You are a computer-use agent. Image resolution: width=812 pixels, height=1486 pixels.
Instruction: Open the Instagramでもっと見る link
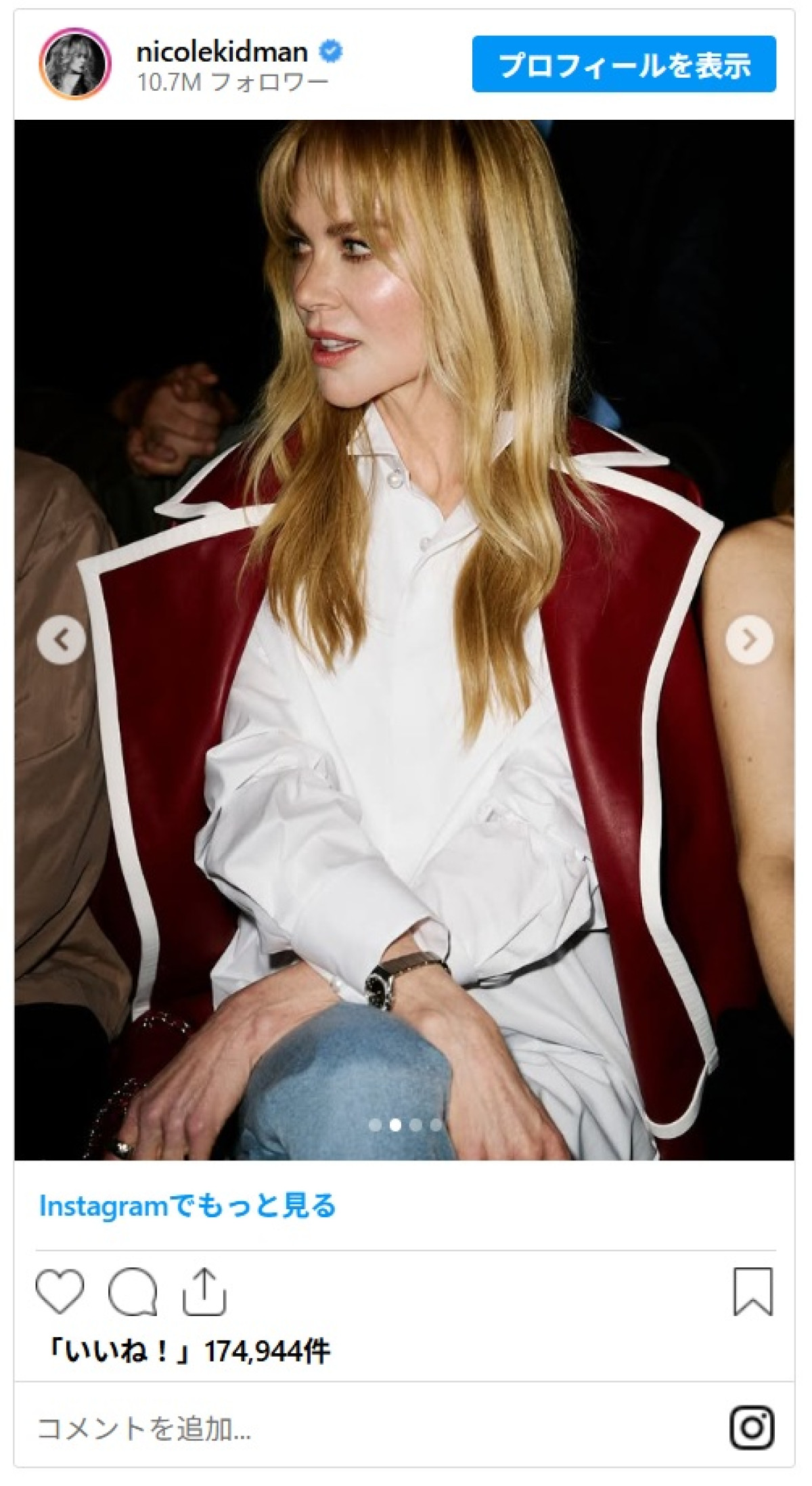[187, 1206]
